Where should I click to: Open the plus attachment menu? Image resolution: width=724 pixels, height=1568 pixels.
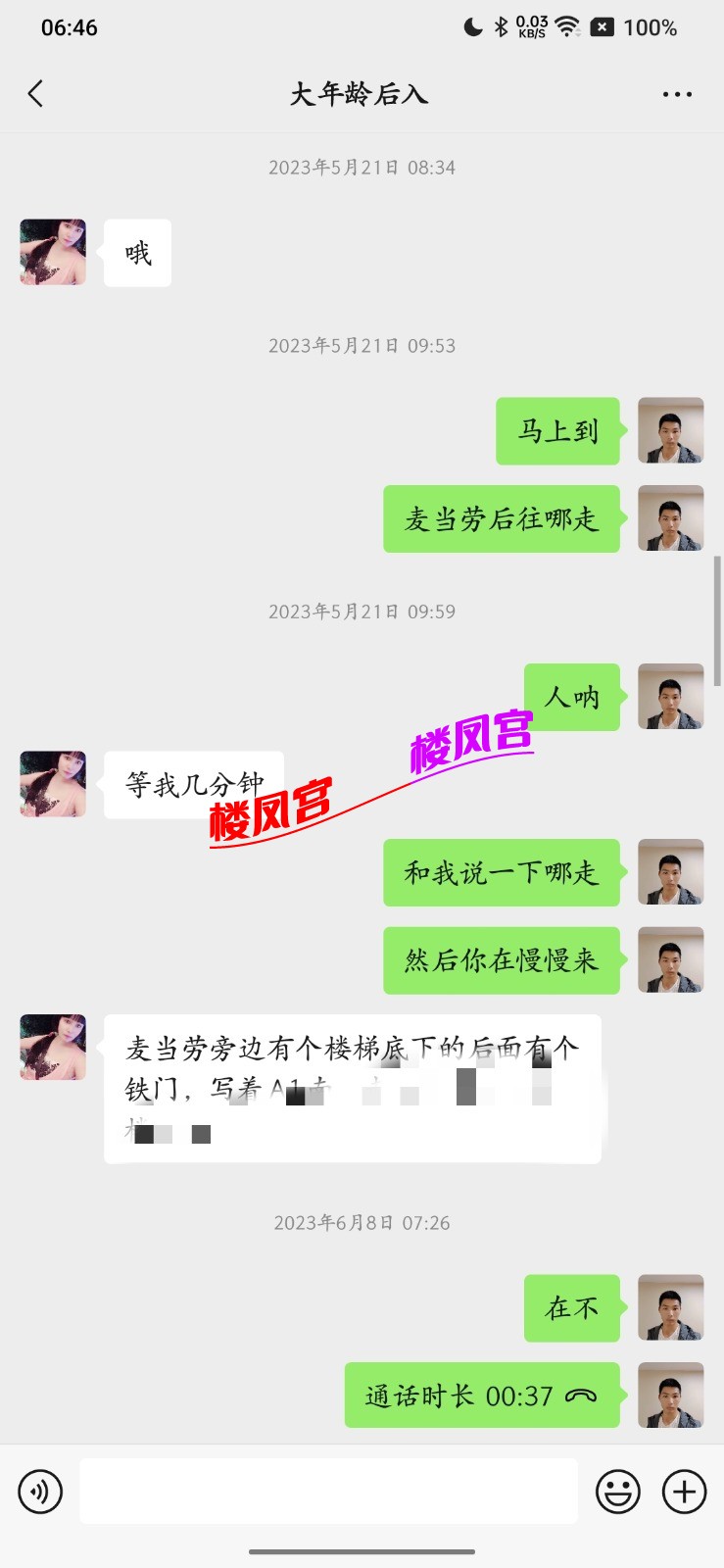tap(684, 1492)
